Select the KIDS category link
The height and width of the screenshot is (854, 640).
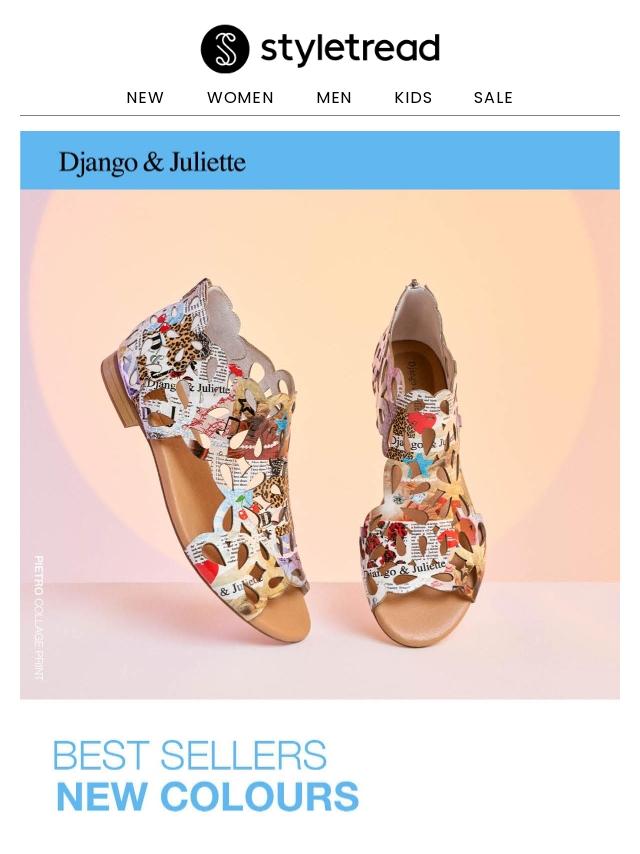tap(413, 98)
